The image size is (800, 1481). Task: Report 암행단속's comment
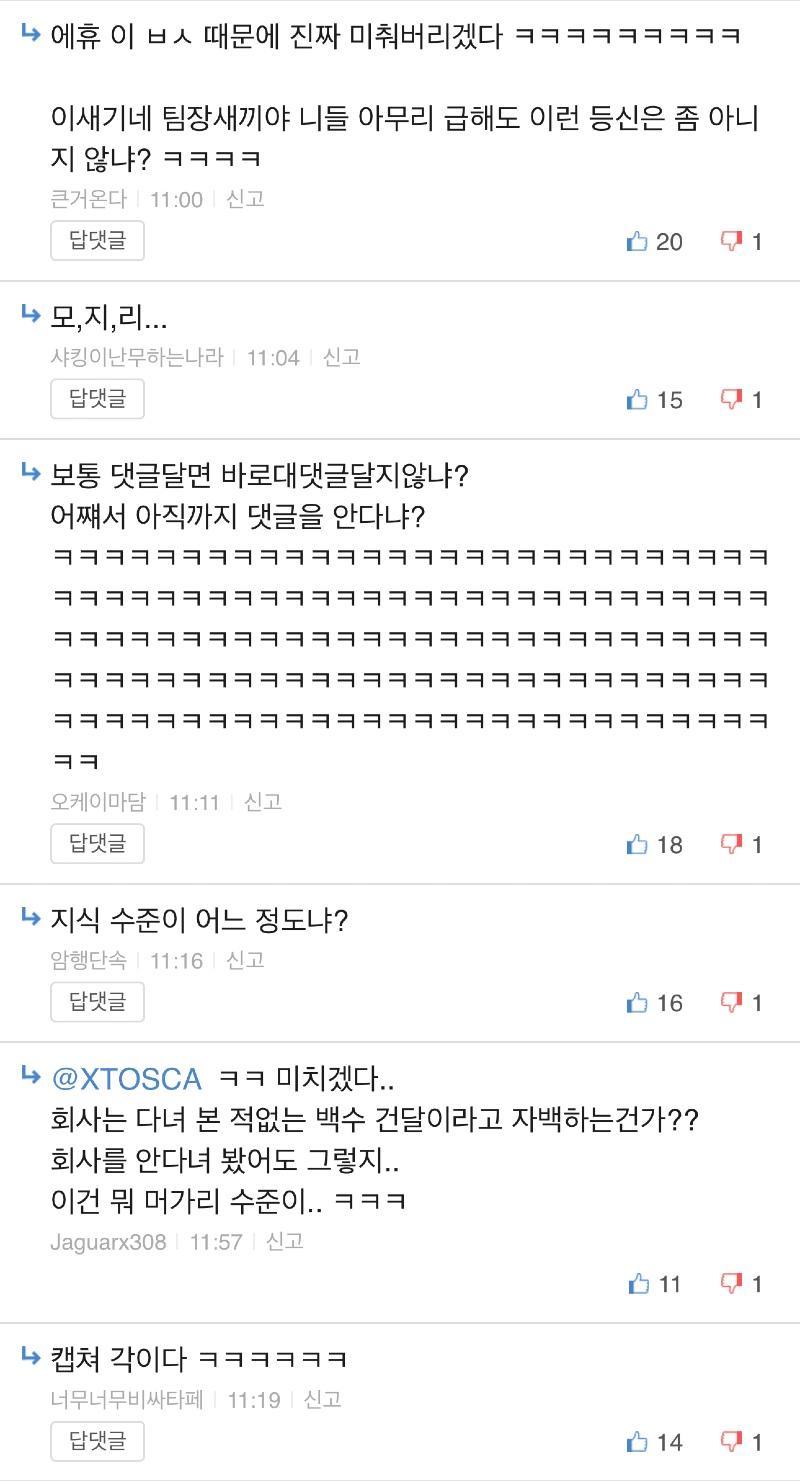pyautogui.click(x=245, y=960)
